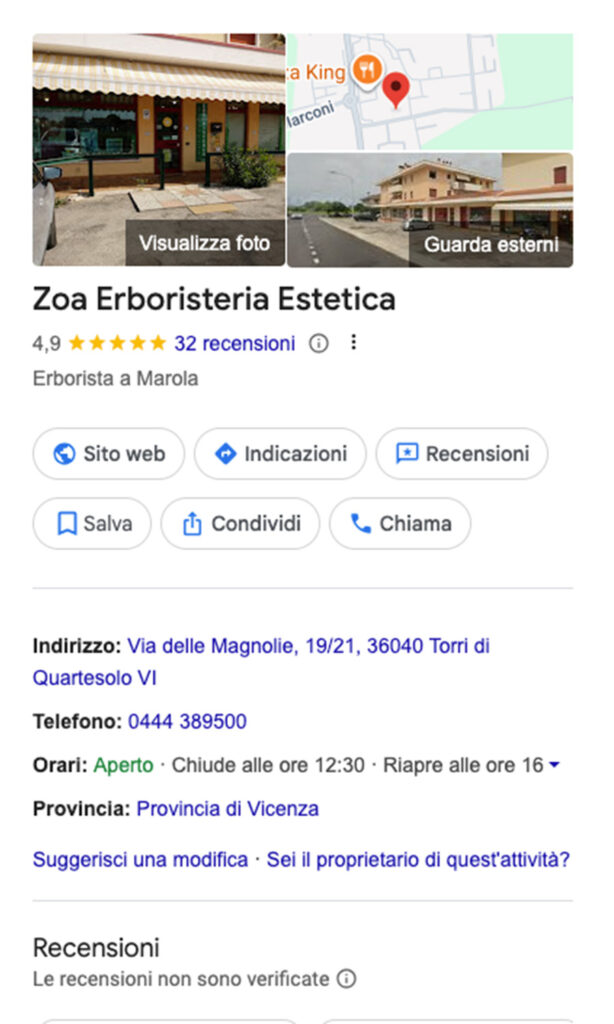The height and width of the screenshot is (1024, 614).
Task: Tap the info icon beside the rating
Action: coord(318,343)
